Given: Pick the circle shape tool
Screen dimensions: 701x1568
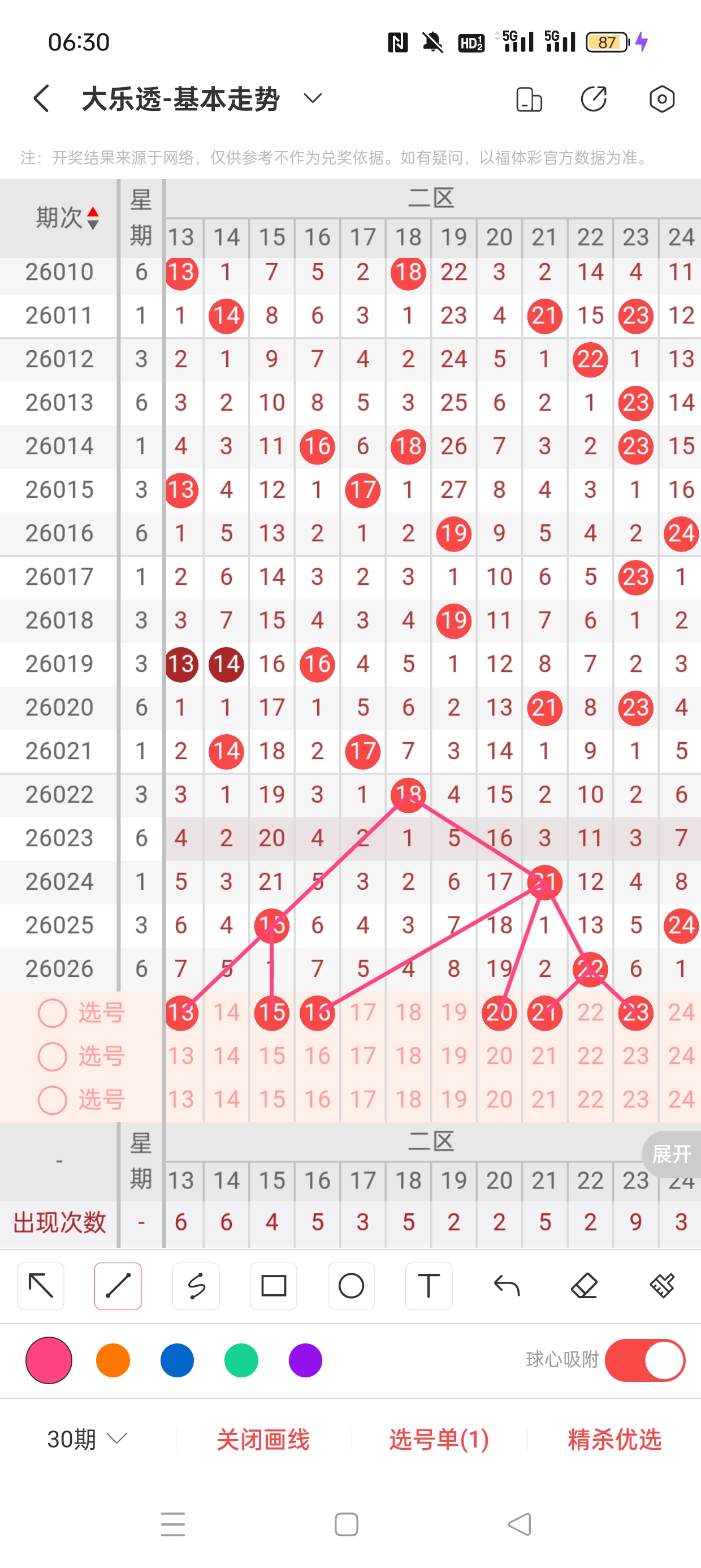Looking at the screenshot, I should pos(351,1286).
